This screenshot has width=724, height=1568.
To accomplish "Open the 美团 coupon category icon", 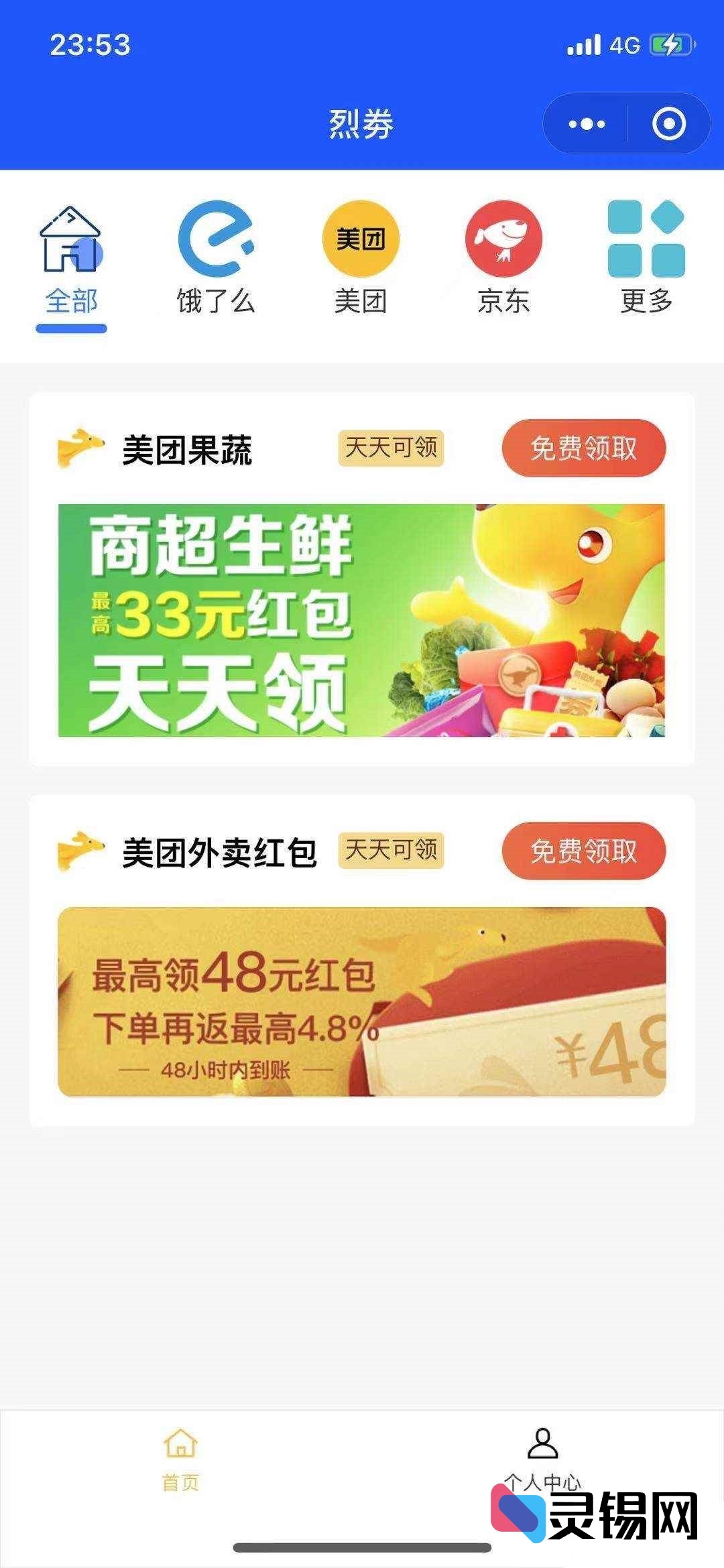I will point(360,239).
